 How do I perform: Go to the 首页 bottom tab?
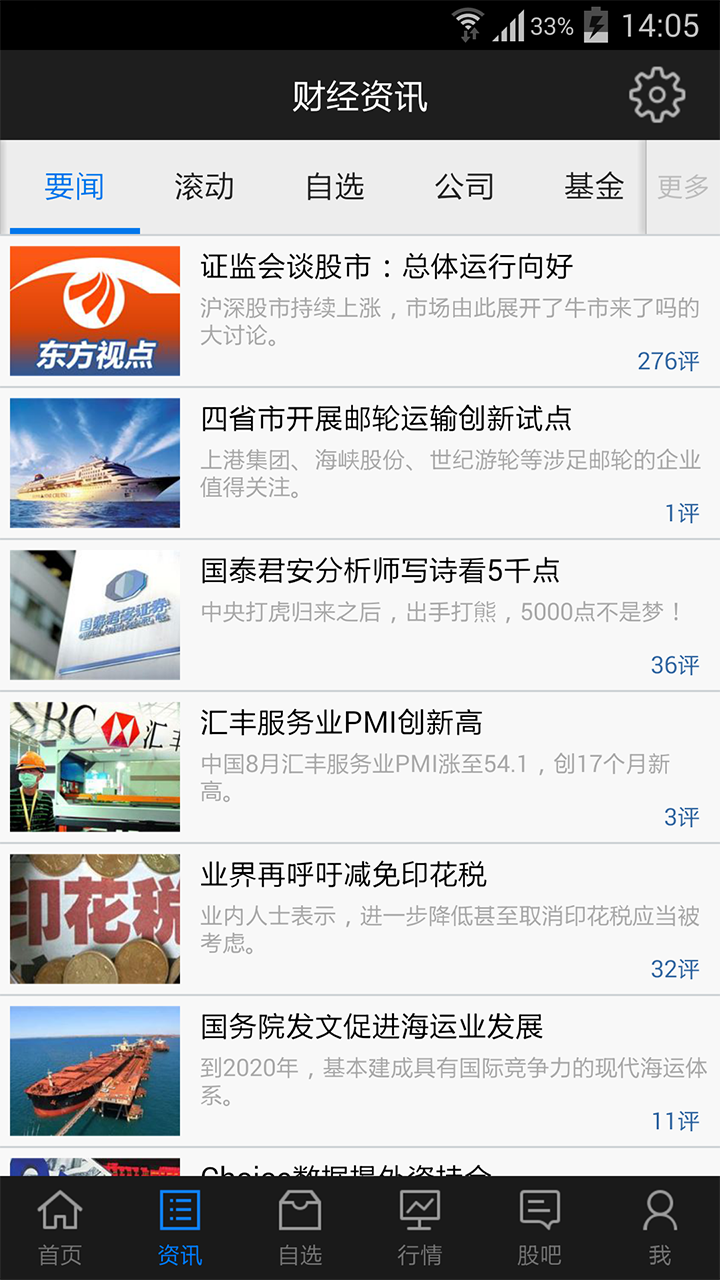coord(60,1228)
